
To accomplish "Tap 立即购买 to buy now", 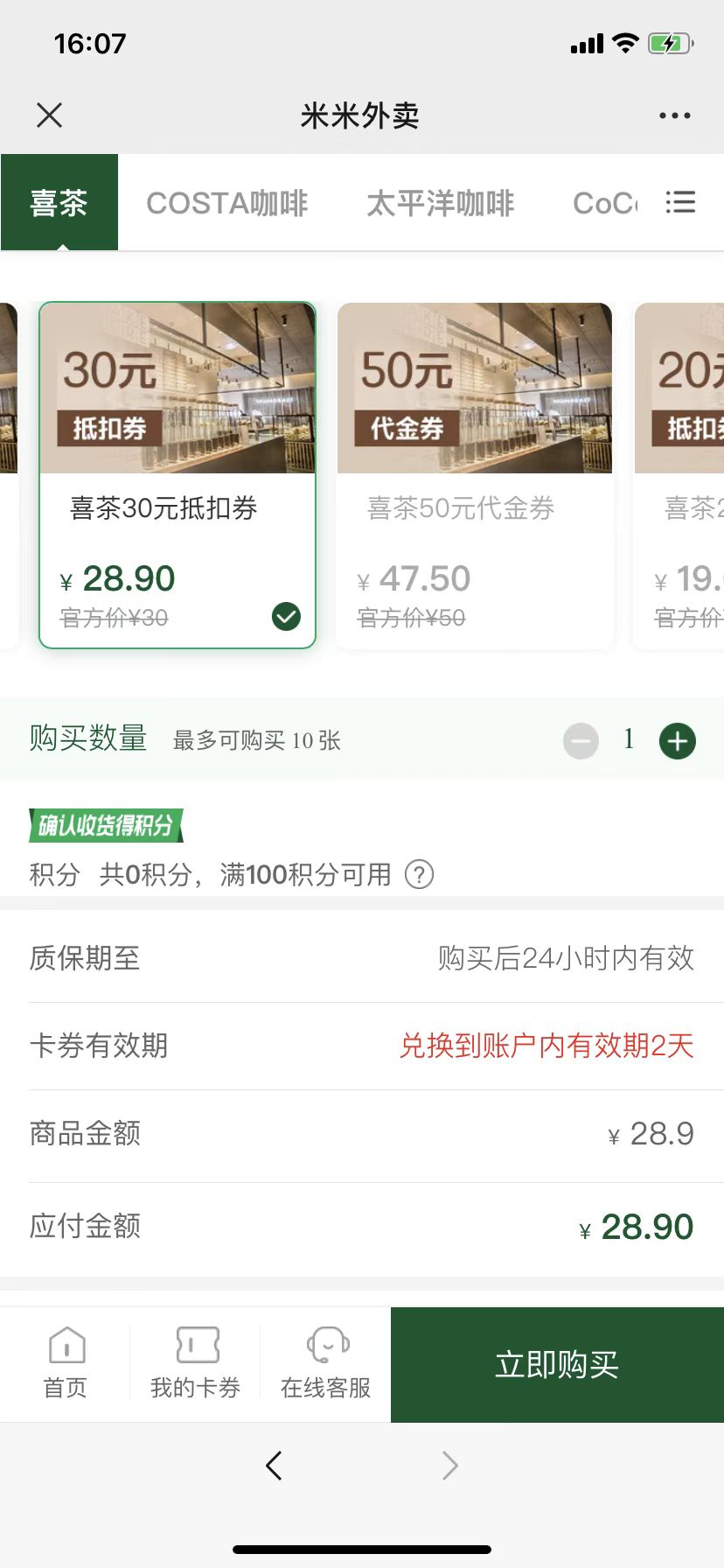I will pyautogui.click(x=557, y=1364).
